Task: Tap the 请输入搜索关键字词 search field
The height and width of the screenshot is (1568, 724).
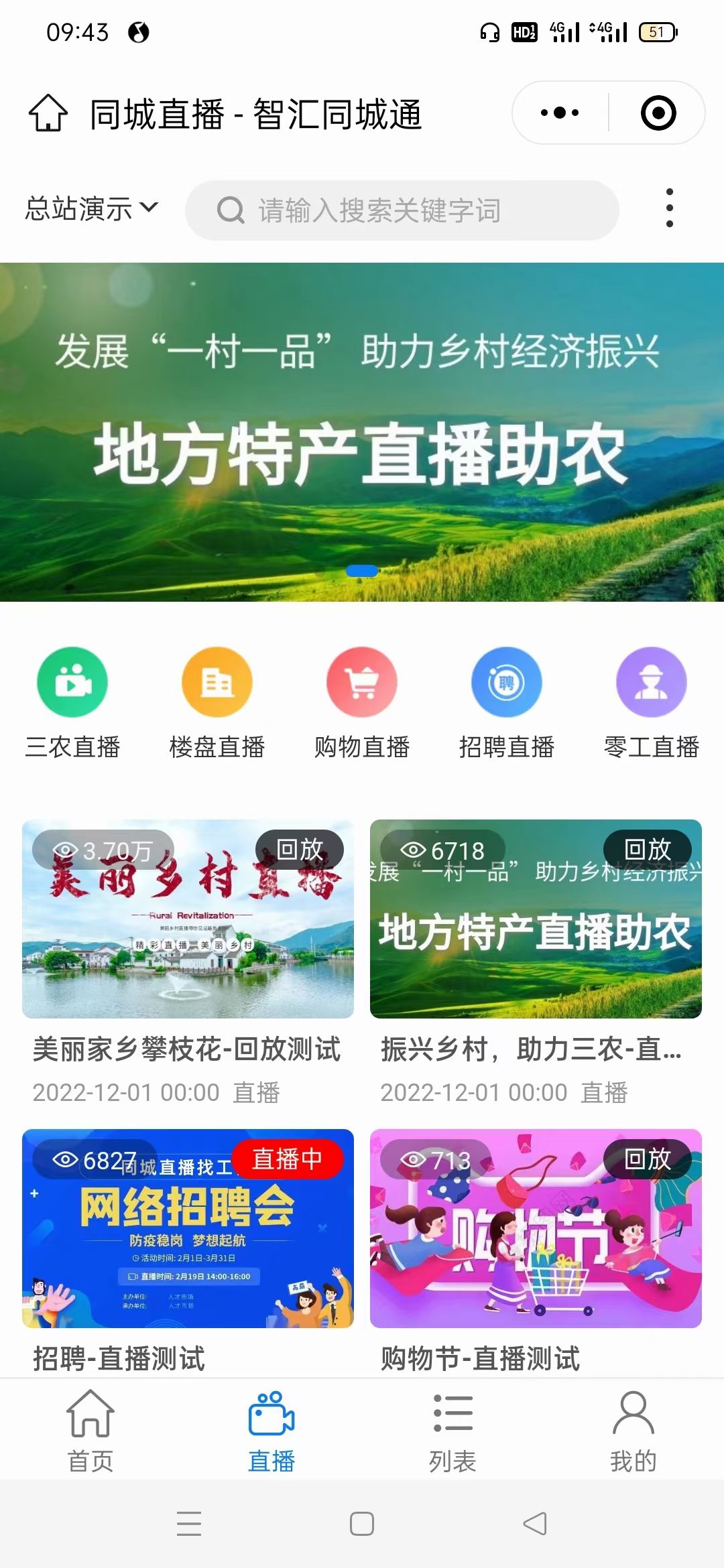Action: (x=402, y=210)
